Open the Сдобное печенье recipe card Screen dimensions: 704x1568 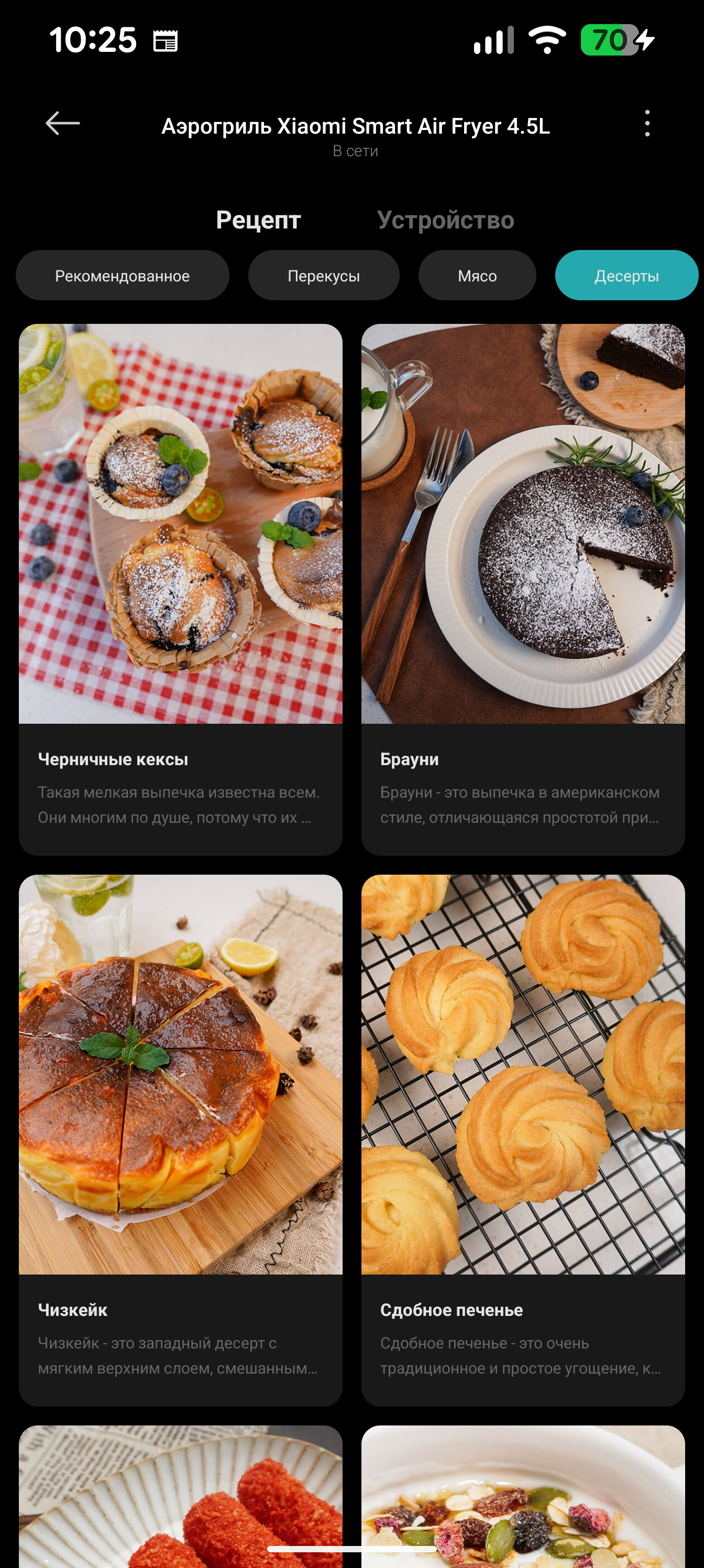click(523, 1139)
